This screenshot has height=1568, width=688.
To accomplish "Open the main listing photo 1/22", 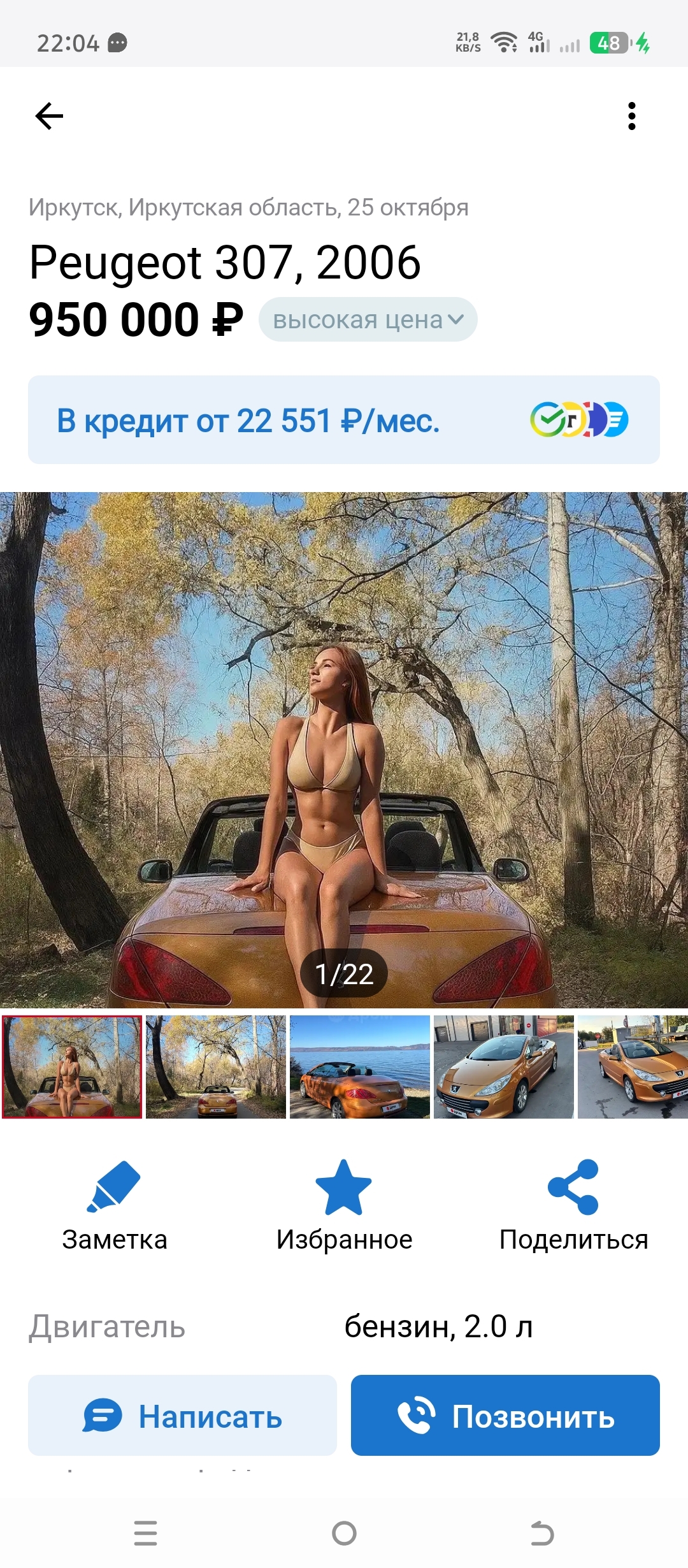I will (343, 749).
